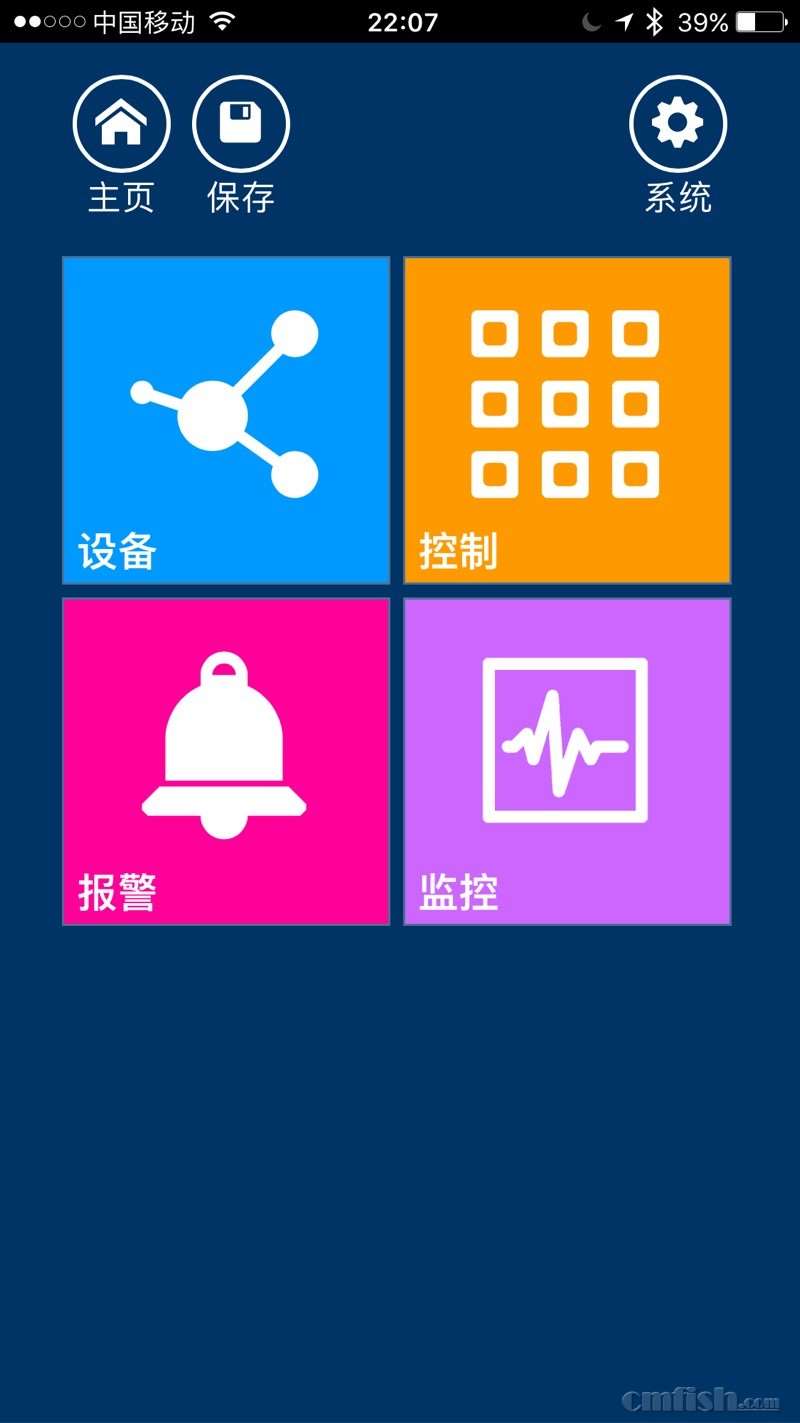The width and height of the screenshot is (800, 1423).
Task: Tap the 系统 text label
Action: pos(678,196)
